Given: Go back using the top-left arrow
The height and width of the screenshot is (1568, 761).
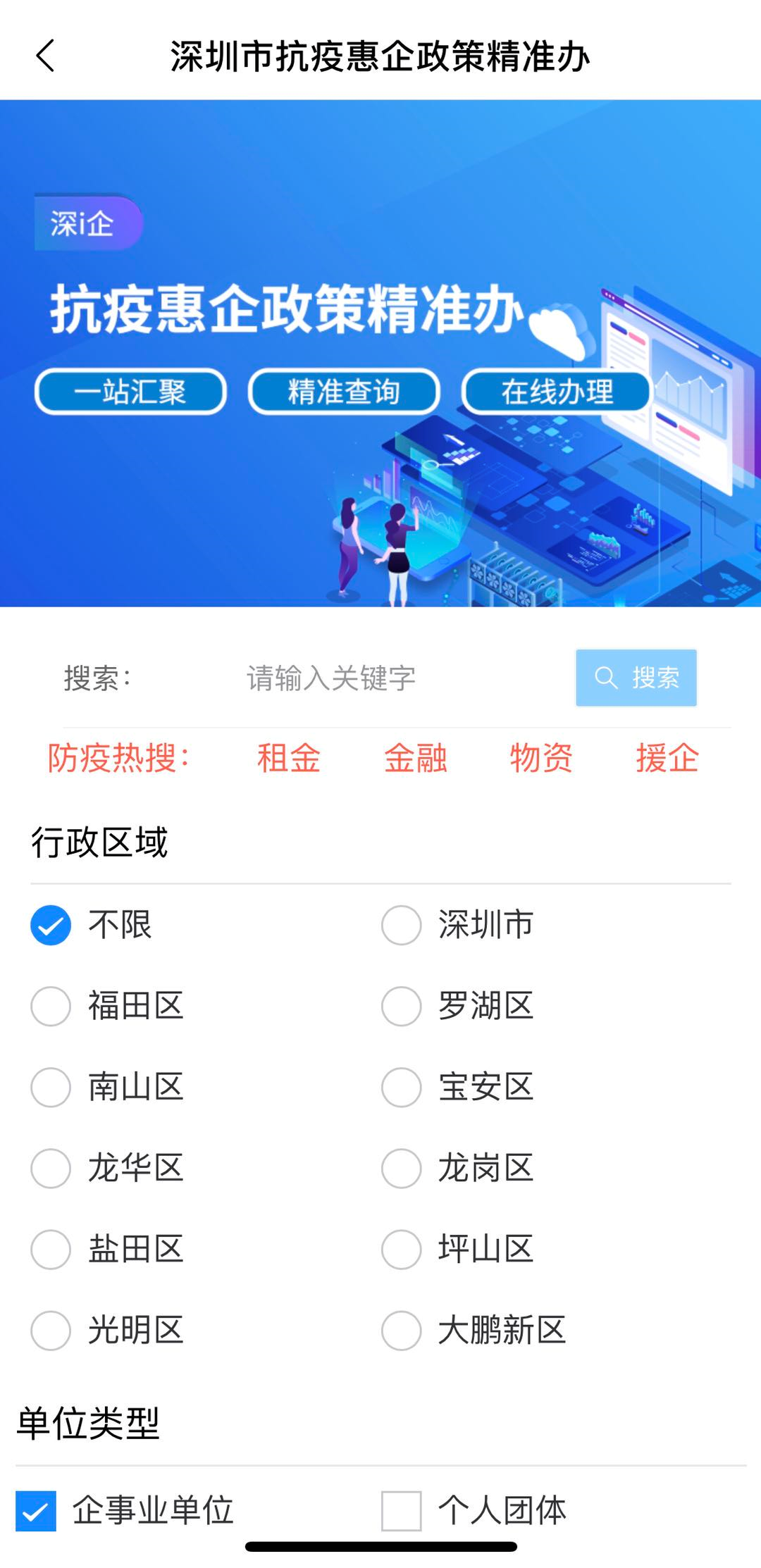Looking at the screenshot, I should point(46,56).
